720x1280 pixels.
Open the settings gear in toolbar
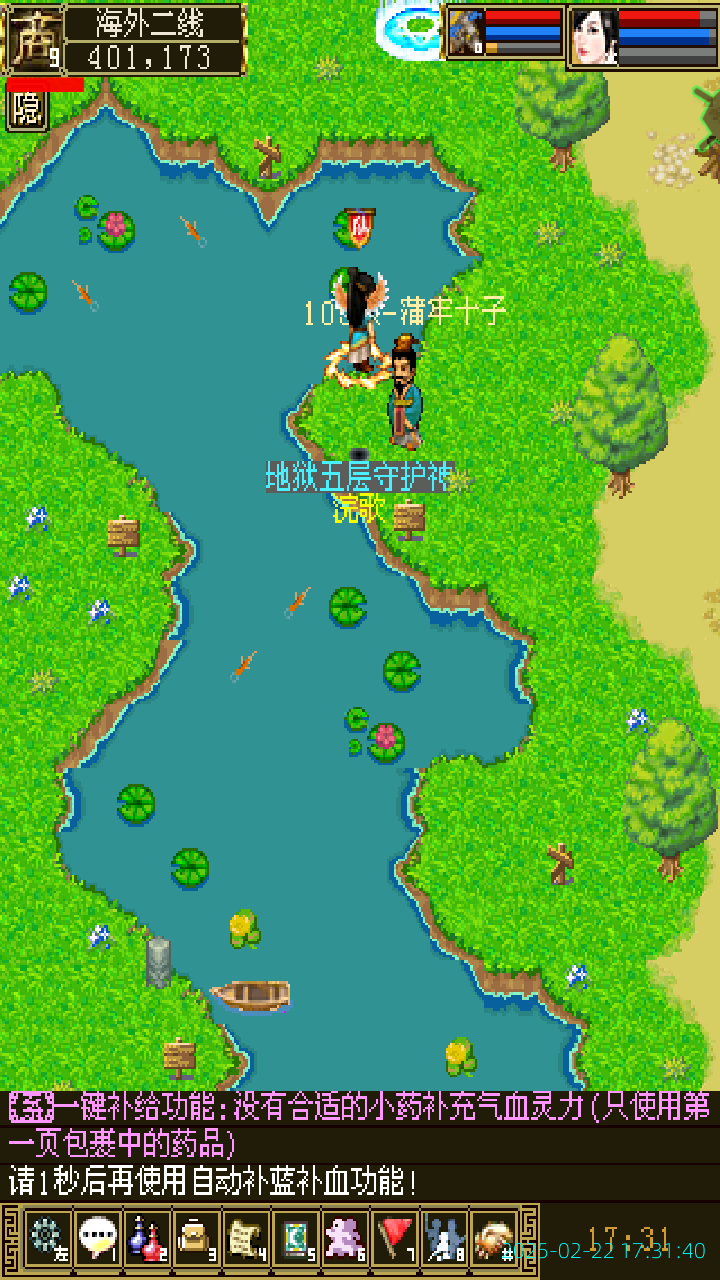tap(46, 1238)
